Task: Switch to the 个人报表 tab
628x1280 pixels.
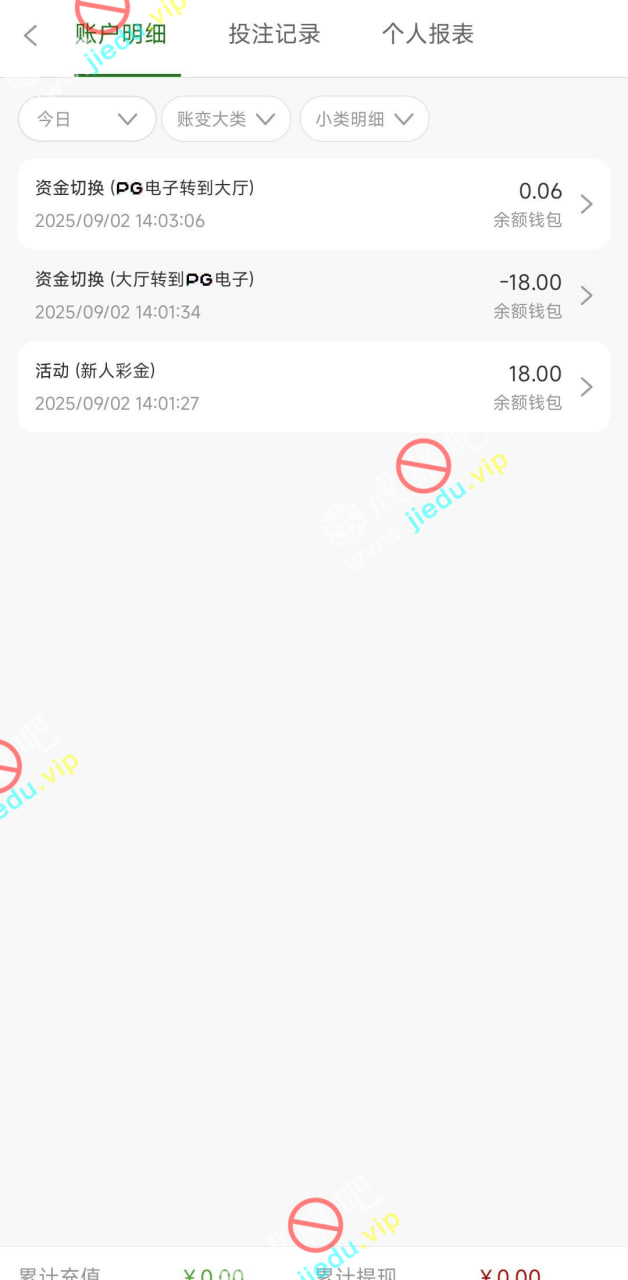Action: click(427, 34)
